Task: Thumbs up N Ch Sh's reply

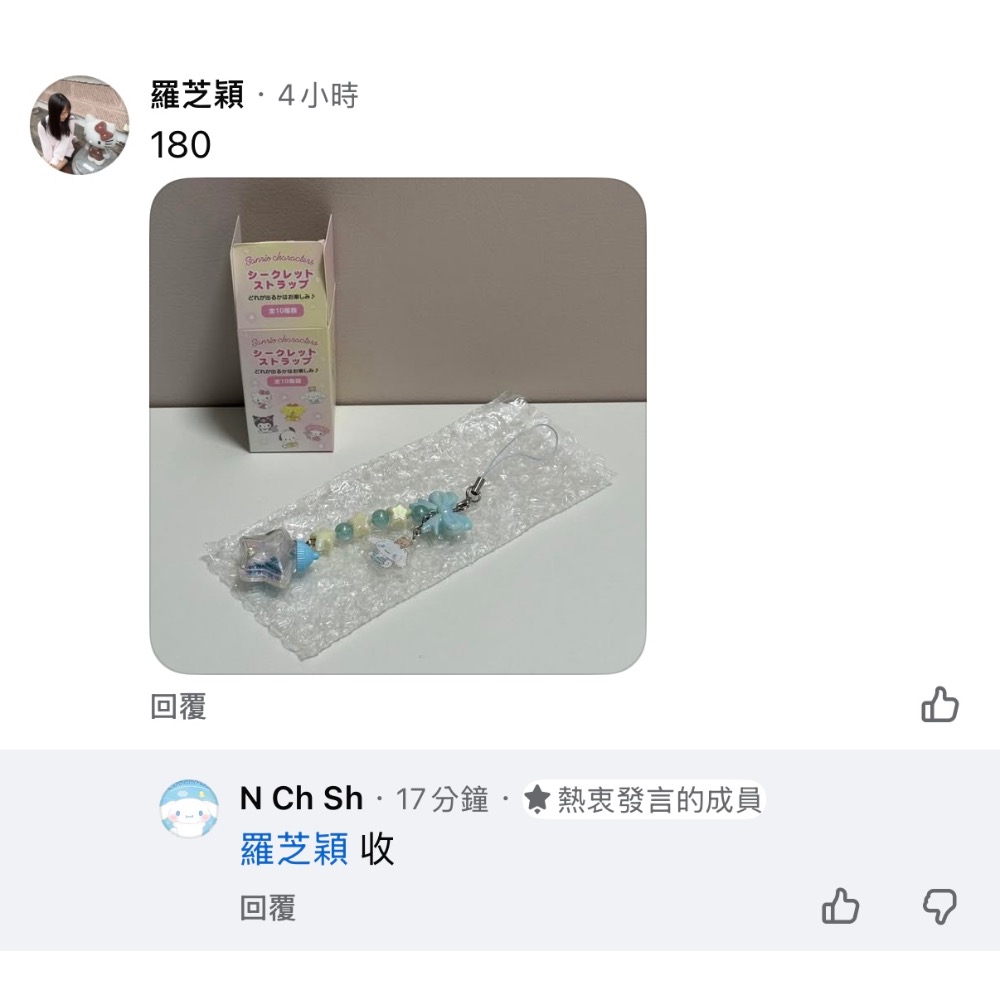Action: [840, 906]
